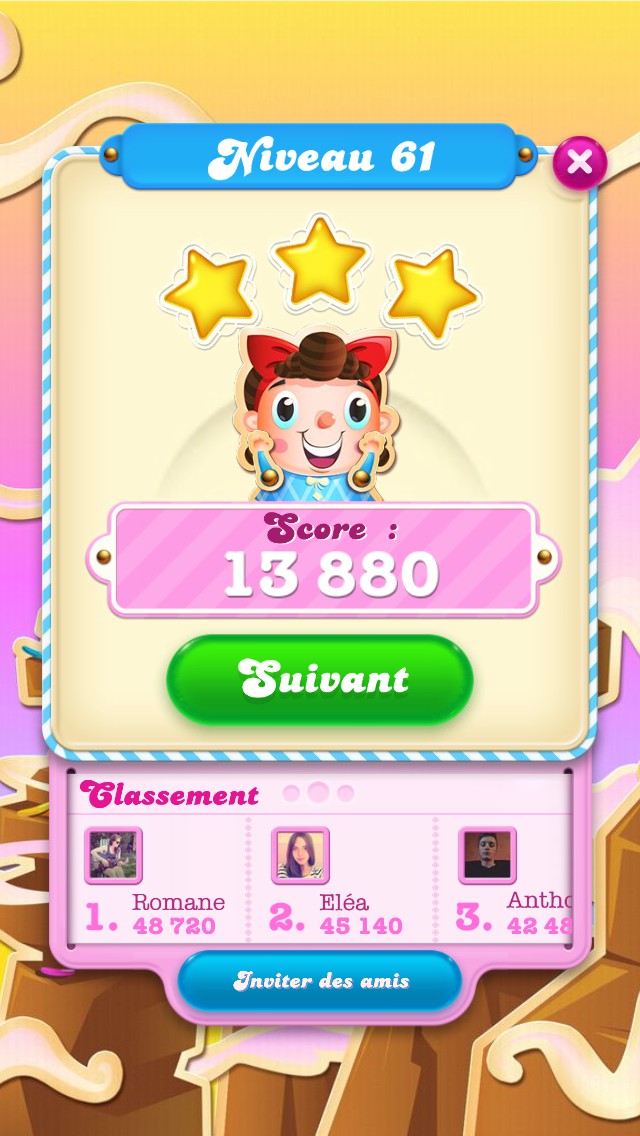Tap the Classement page indicator dots

tap(318, 793)
